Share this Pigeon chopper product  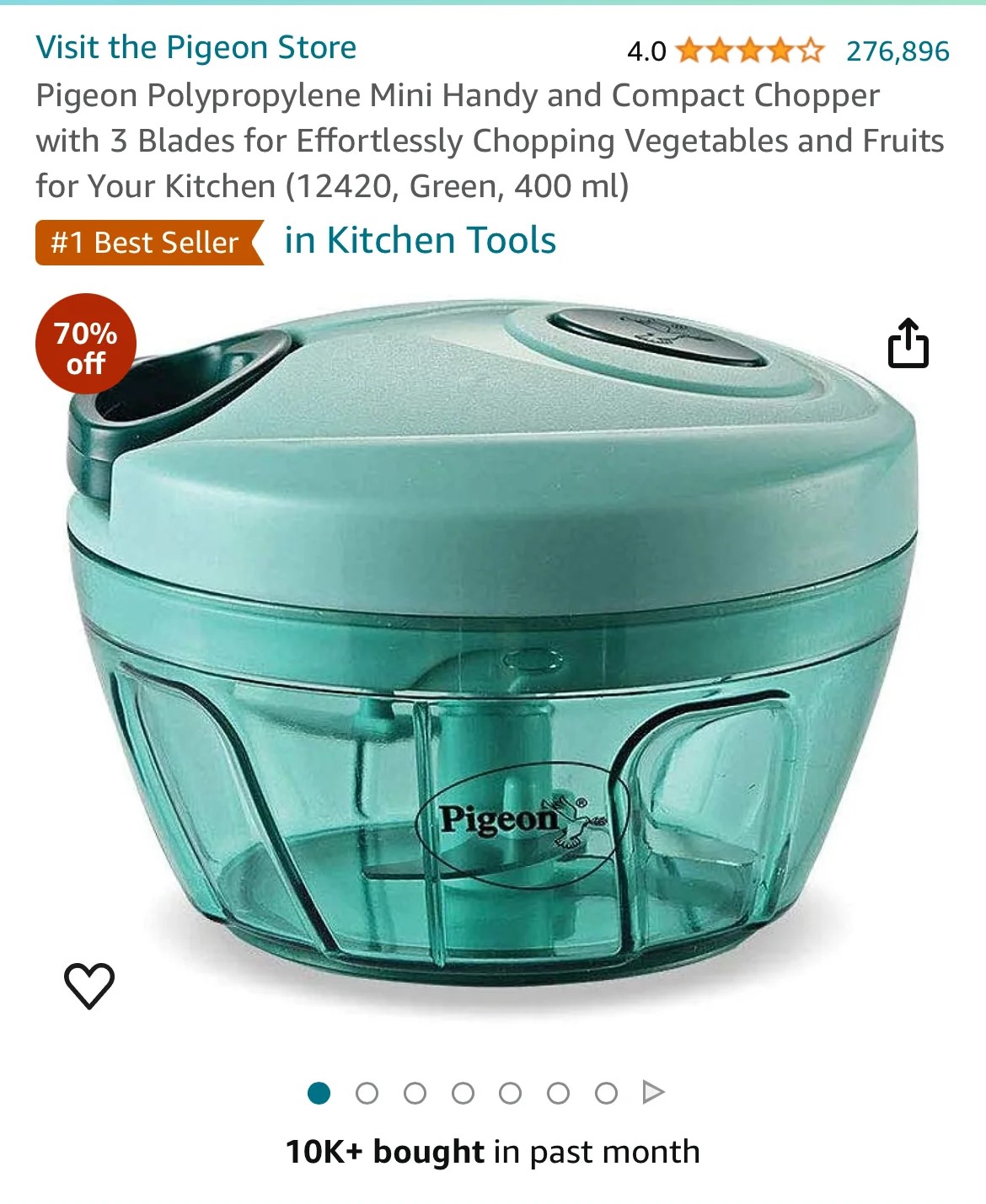coord(908,344)
